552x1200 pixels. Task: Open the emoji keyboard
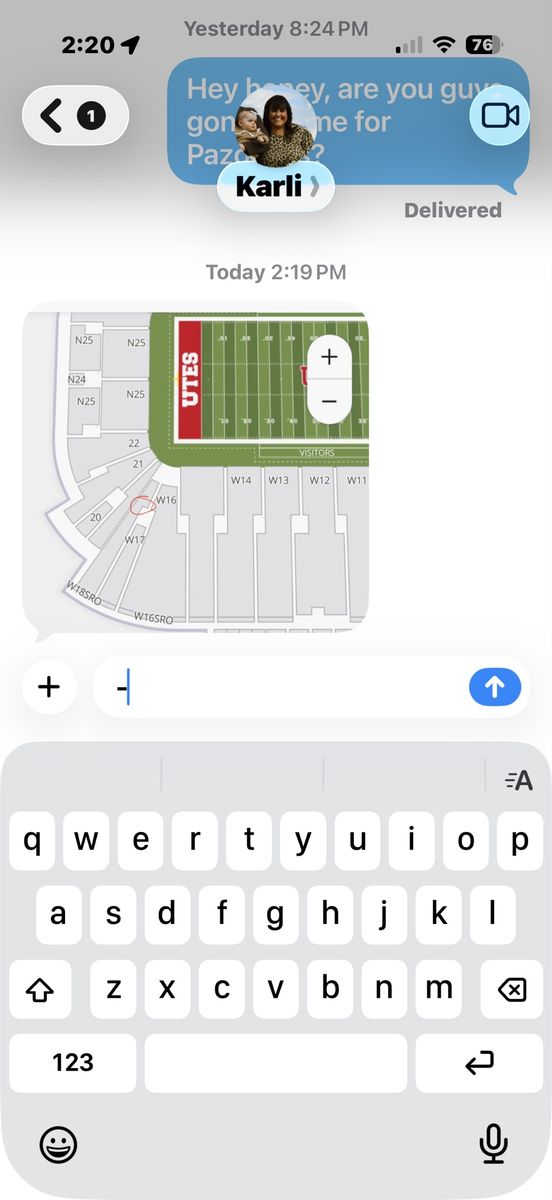pos(58,1144)
